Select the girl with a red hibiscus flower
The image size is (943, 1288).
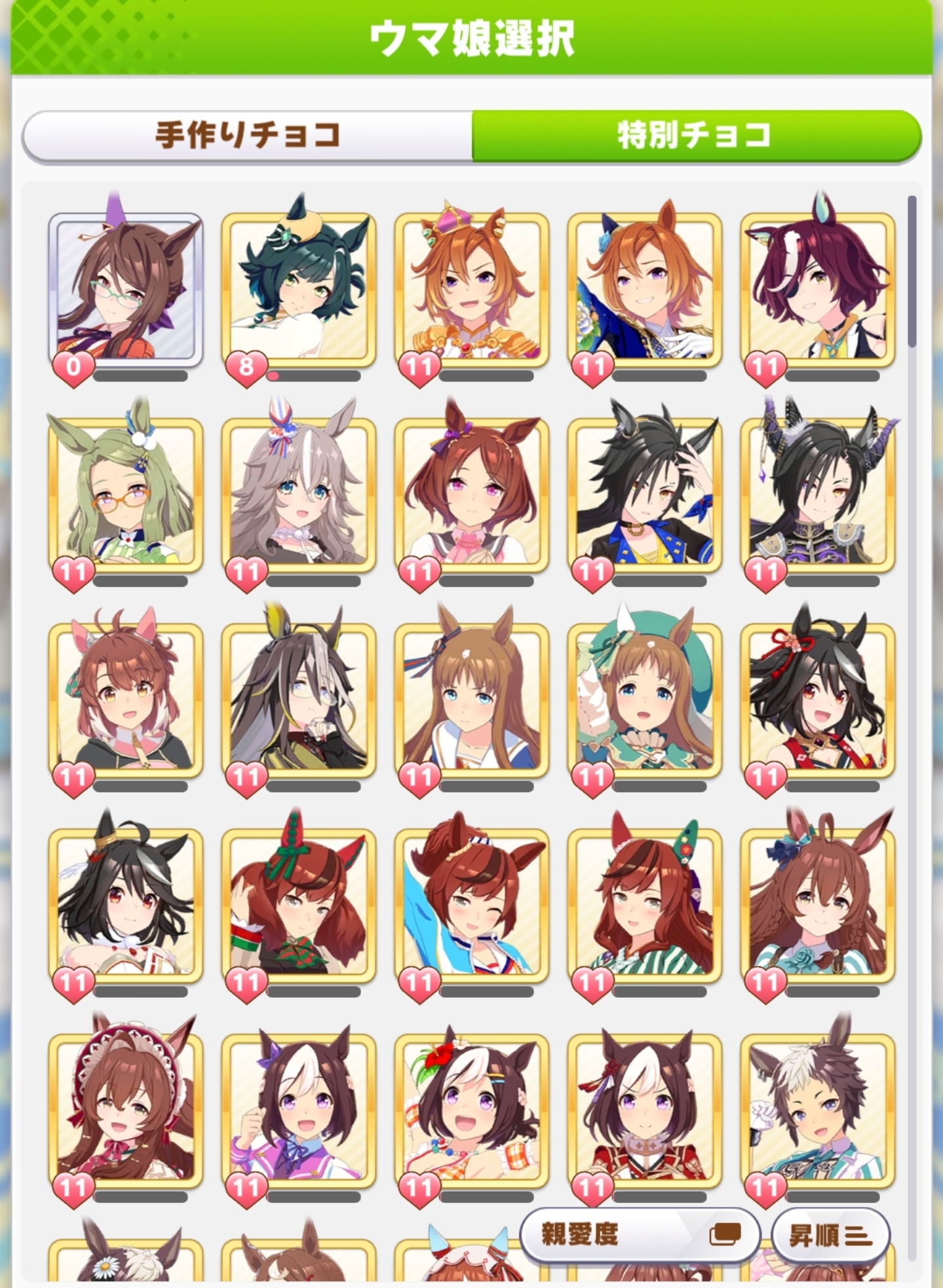(x=471, y=1110)
